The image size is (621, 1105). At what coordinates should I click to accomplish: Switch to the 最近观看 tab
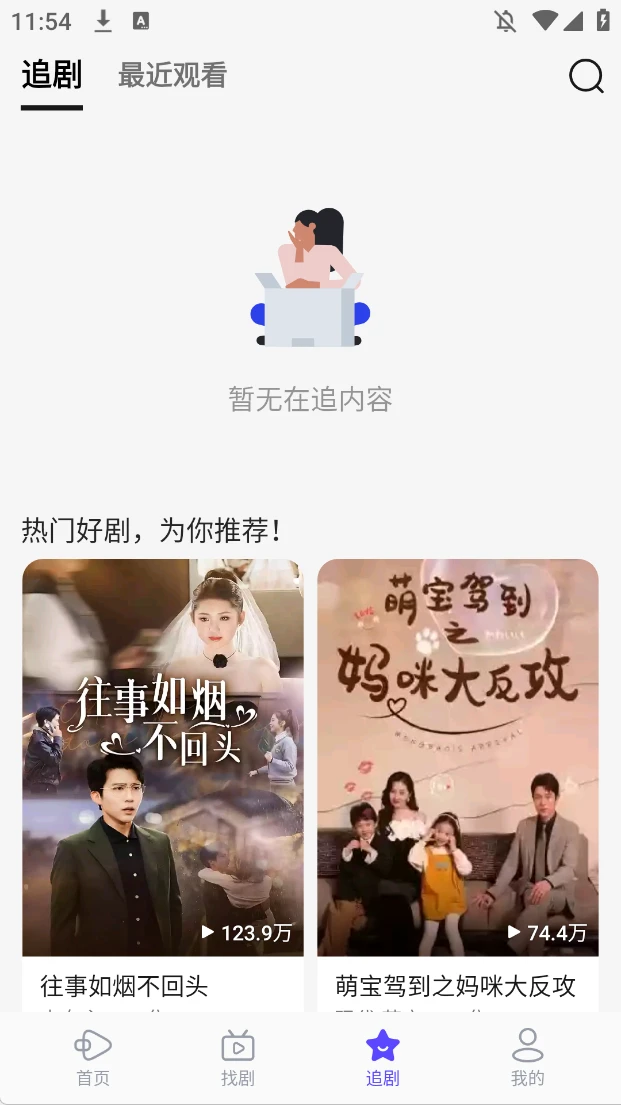coord(172,75)
